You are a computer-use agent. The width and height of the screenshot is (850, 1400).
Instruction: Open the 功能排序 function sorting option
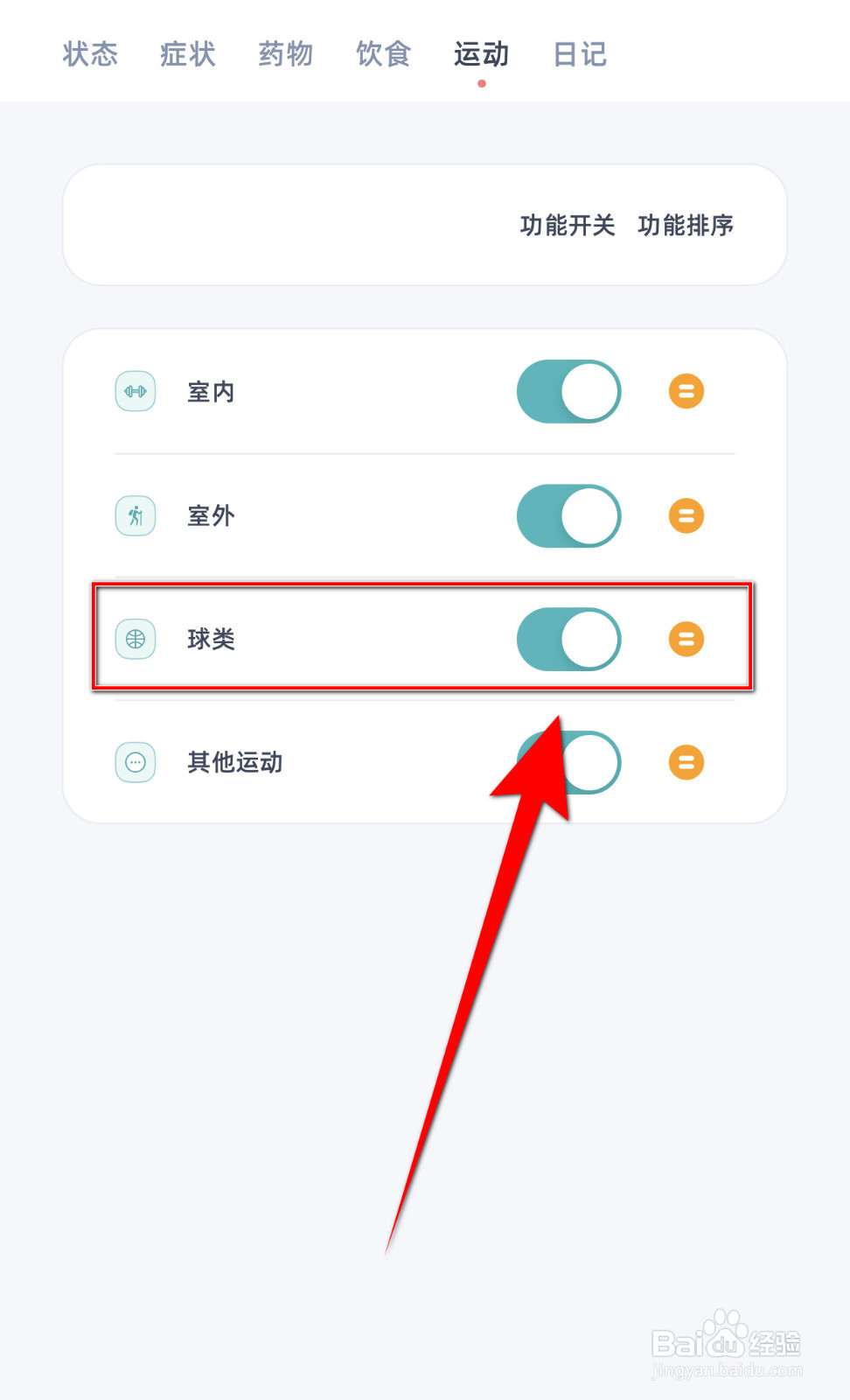point(686,226)
